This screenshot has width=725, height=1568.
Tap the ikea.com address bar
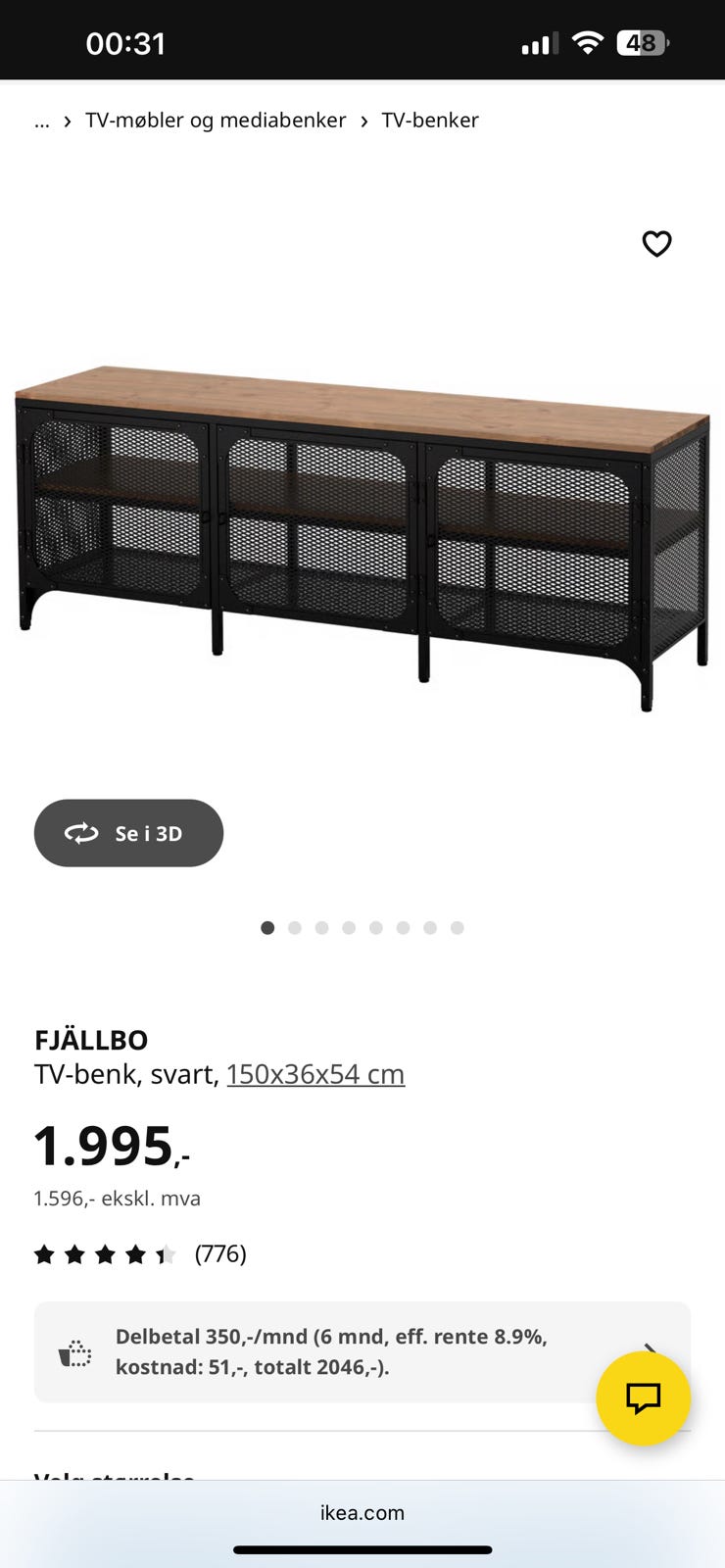pos(362,1512)
